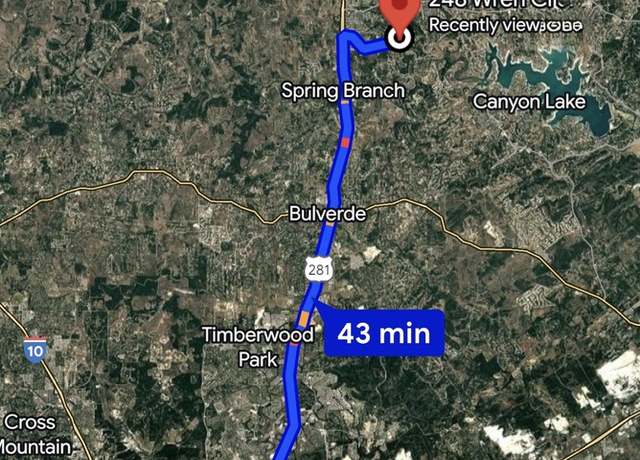Open the Canyon Lake place label
Screen dimensions: 640x460
point(529,101)
